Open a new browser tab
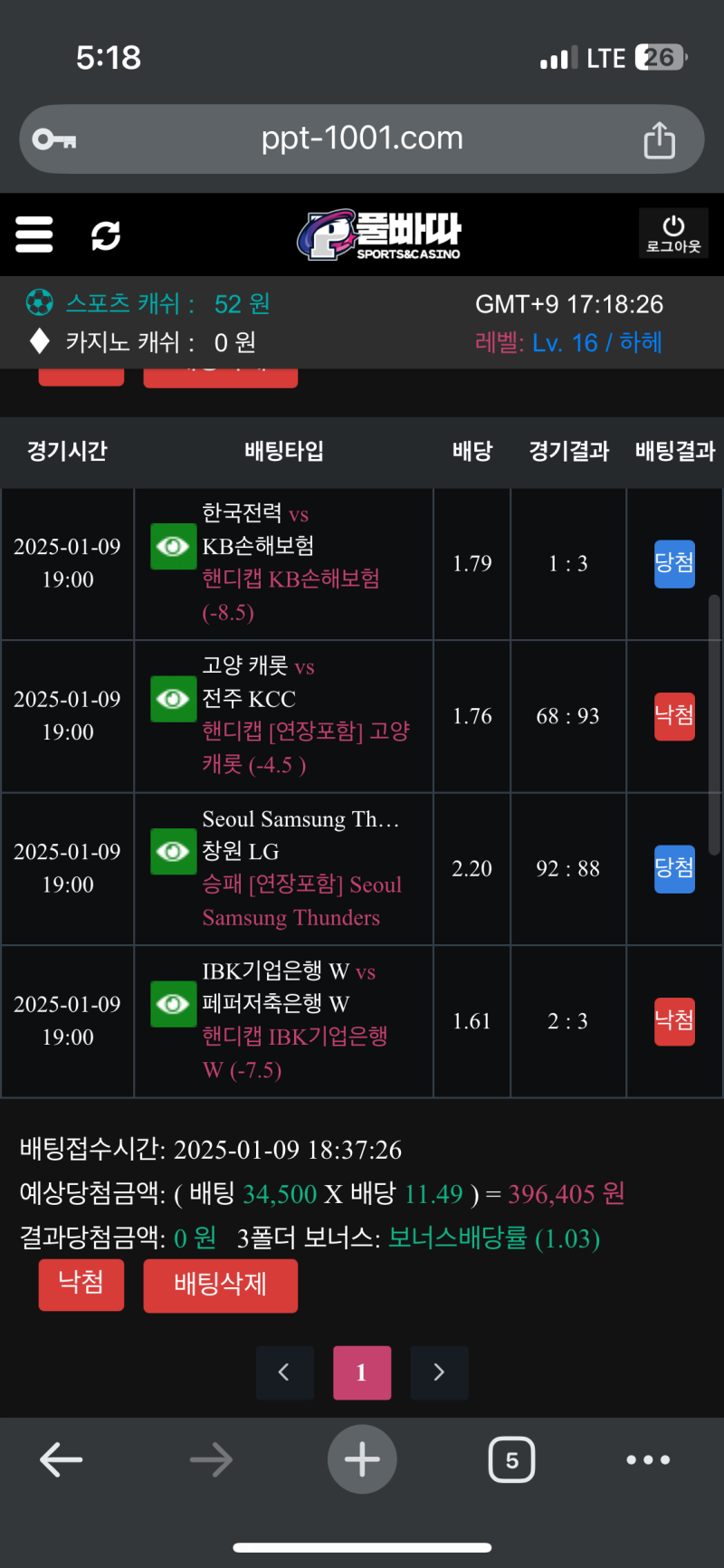 click(x=362, y=1459)
